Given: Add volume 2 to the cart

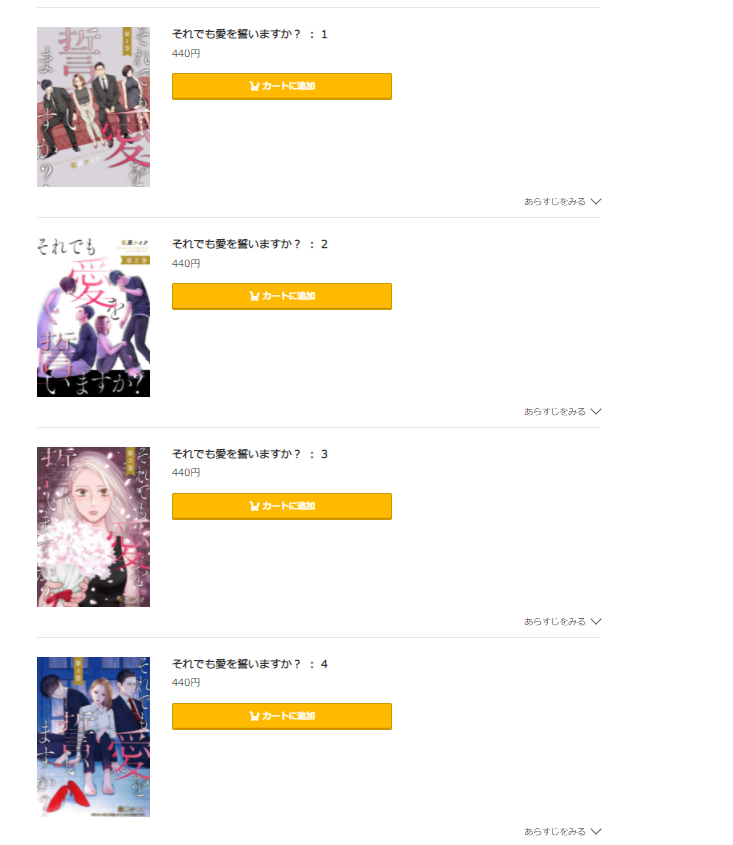Looking at the screenshot, I should click(x=281, y=296).
